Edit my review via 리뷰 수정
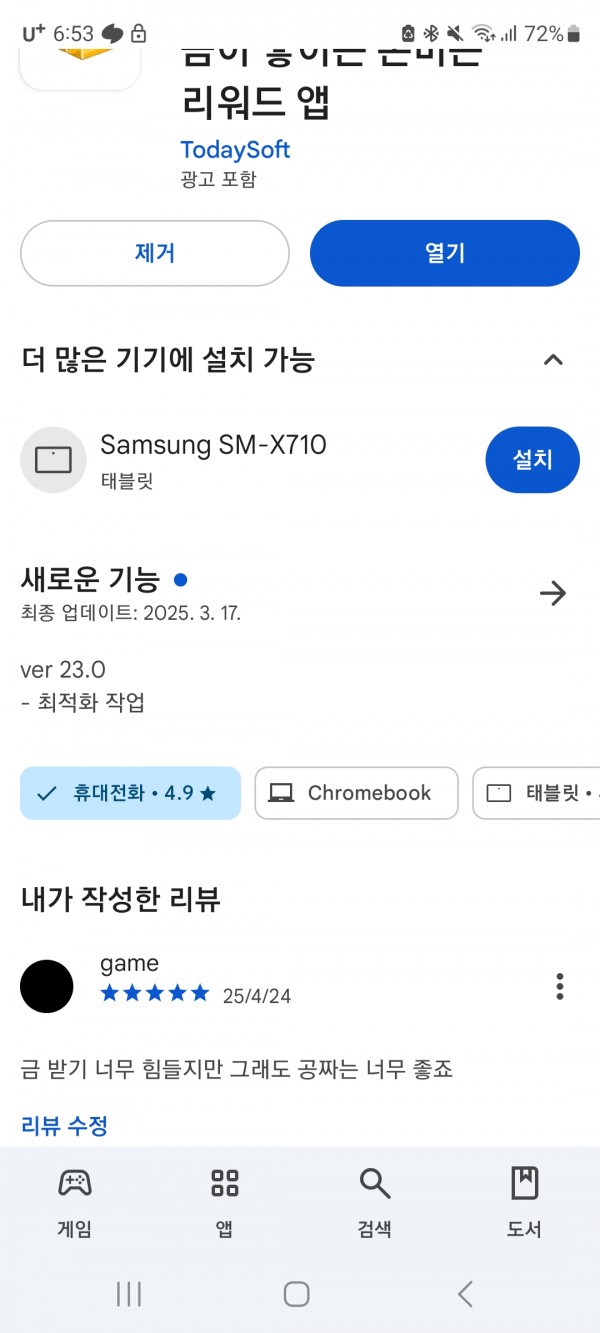The height and width of the screenshot is (1333, 600). click(x=65, y=1125)
